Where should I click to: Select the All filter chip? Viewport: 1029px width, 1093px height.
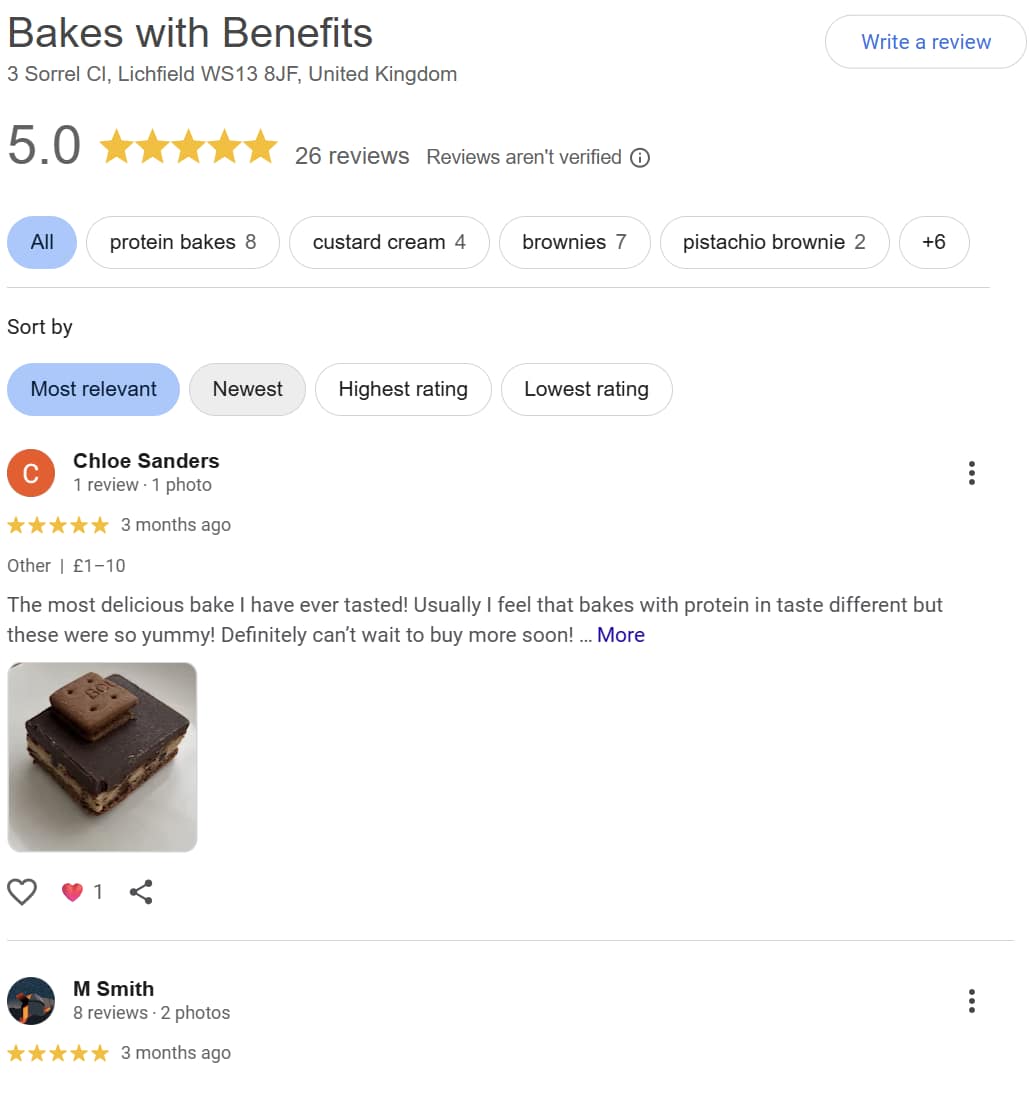[42, 243]
